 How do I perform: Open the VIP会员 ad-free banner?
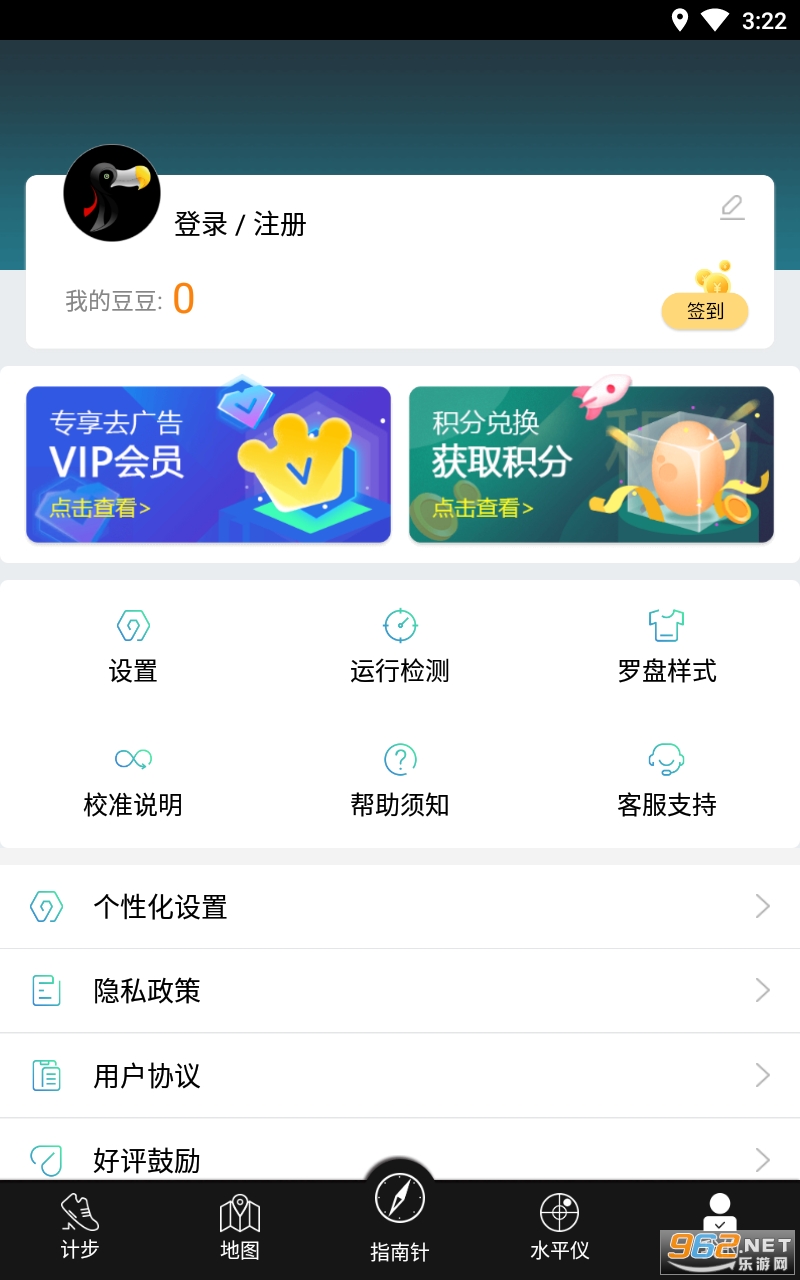[208, 464]
